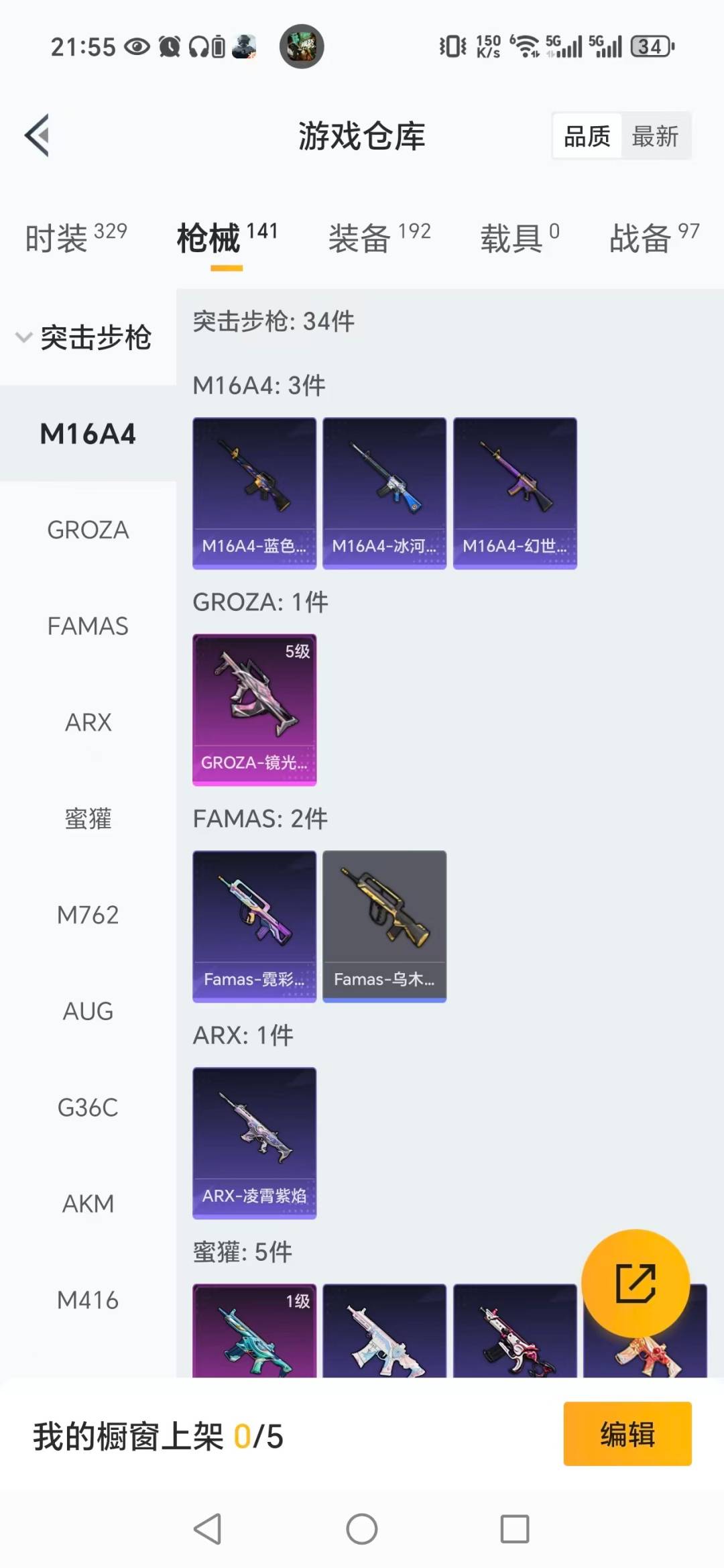Select GROZA in the side list

point(88,530)
